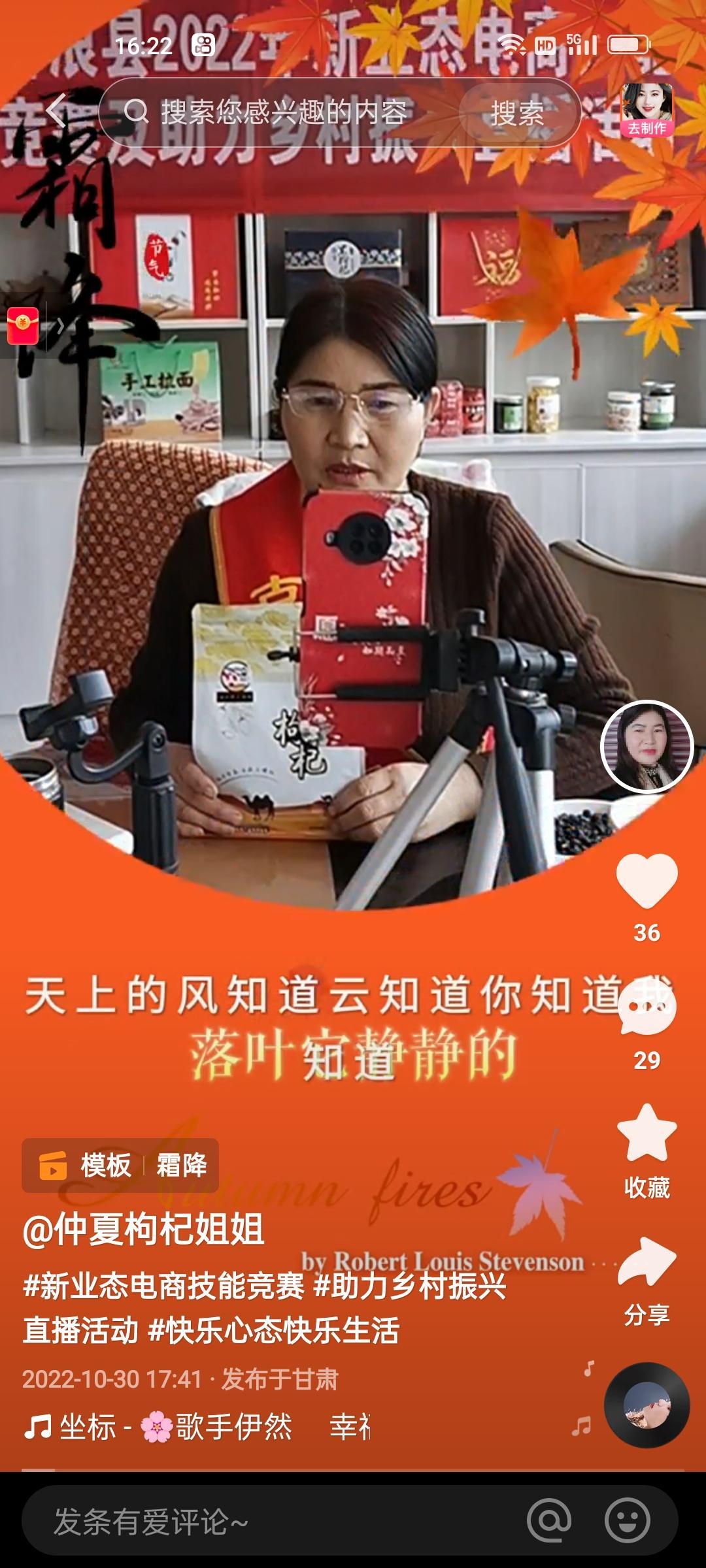
Task: Tap the spinning music disc
Action: pos(647,1405)
